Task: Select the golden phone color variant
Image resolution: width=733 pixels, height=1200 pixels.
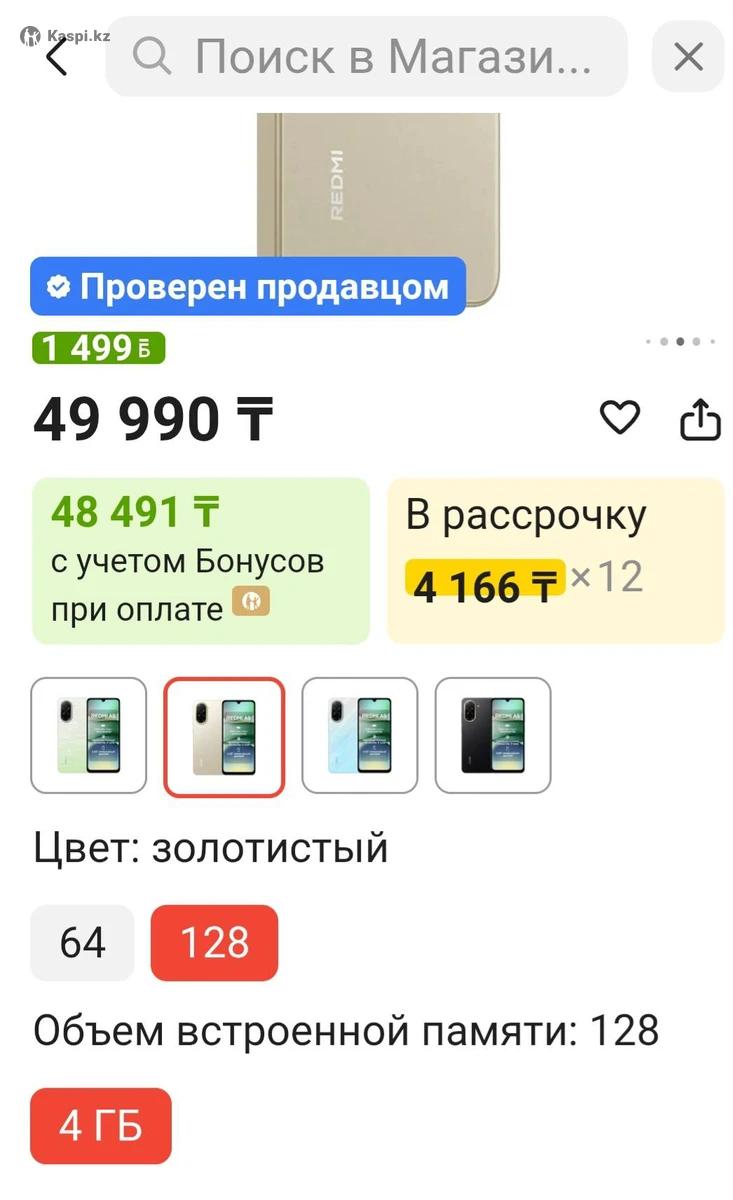Action: (x=224, y=737)
